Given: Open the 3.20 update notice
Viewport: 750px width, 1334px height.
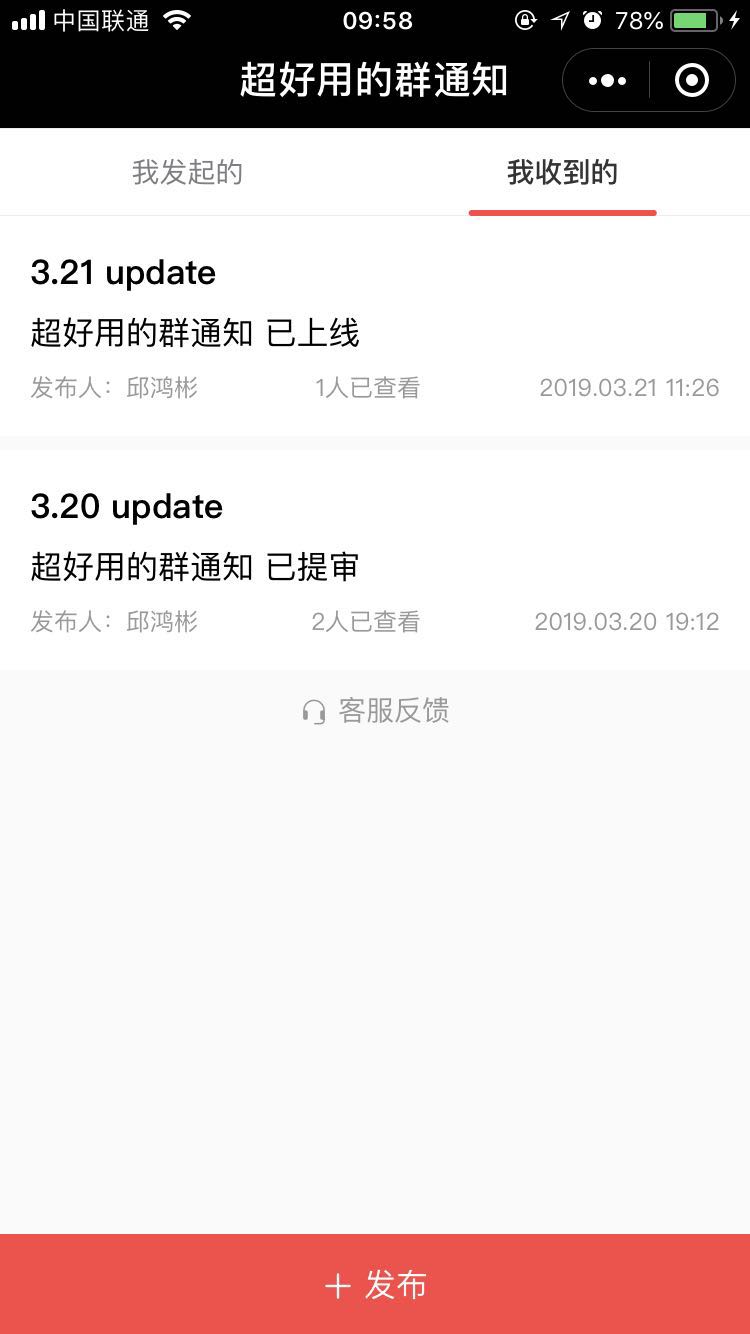Looking at the screenshot, I should click(375, 560).
